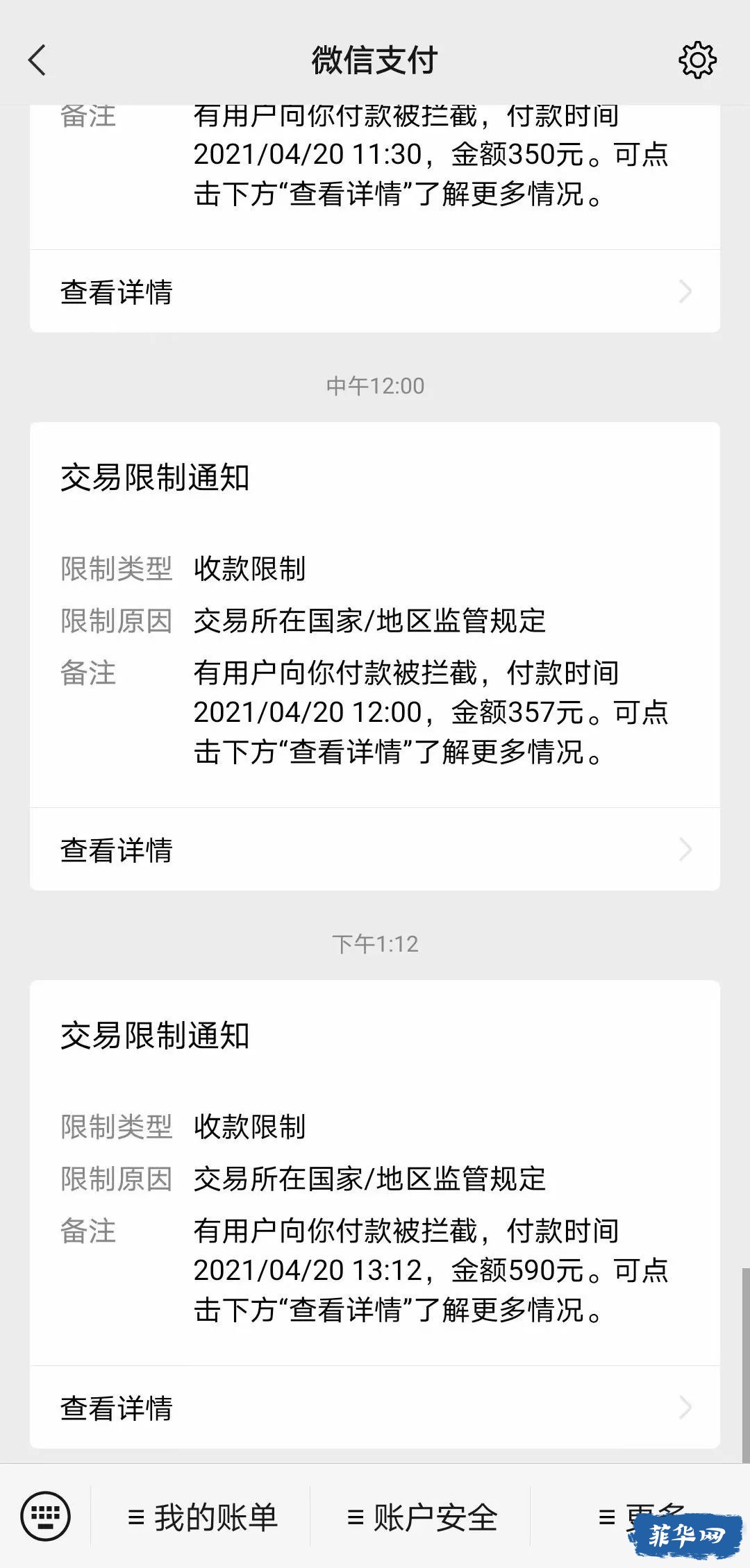Open the 我的账单 menu

201,1517
